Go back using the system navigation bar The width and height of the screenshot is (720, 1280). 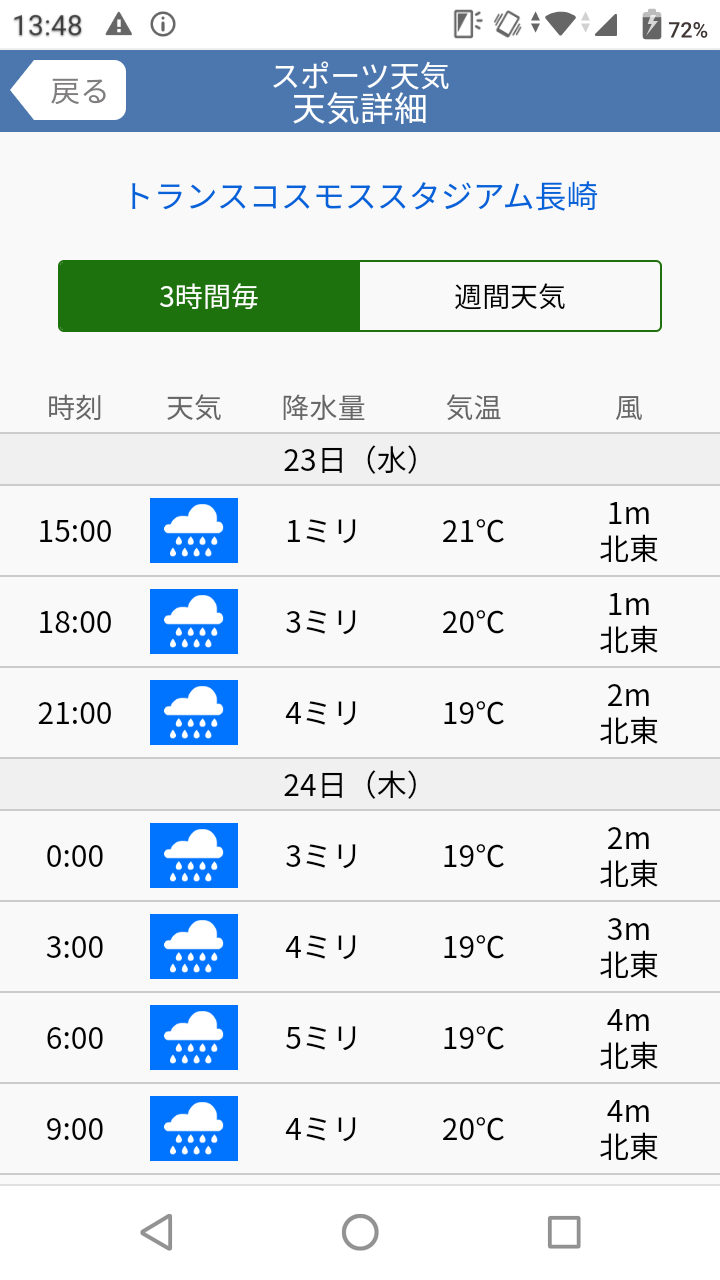(x=157, y=1232)
